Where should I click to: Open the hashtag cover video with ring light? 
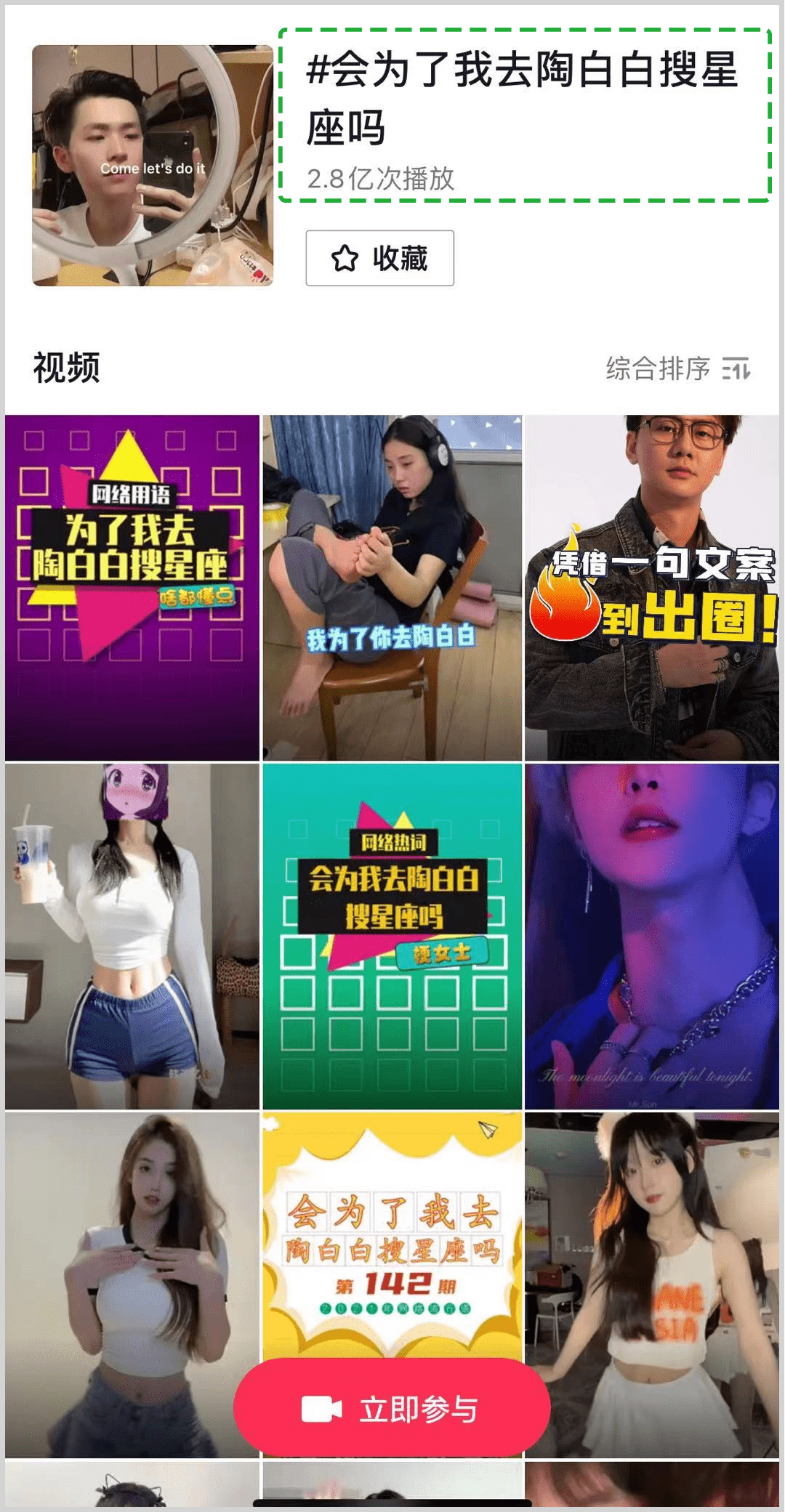pos(153,166)
